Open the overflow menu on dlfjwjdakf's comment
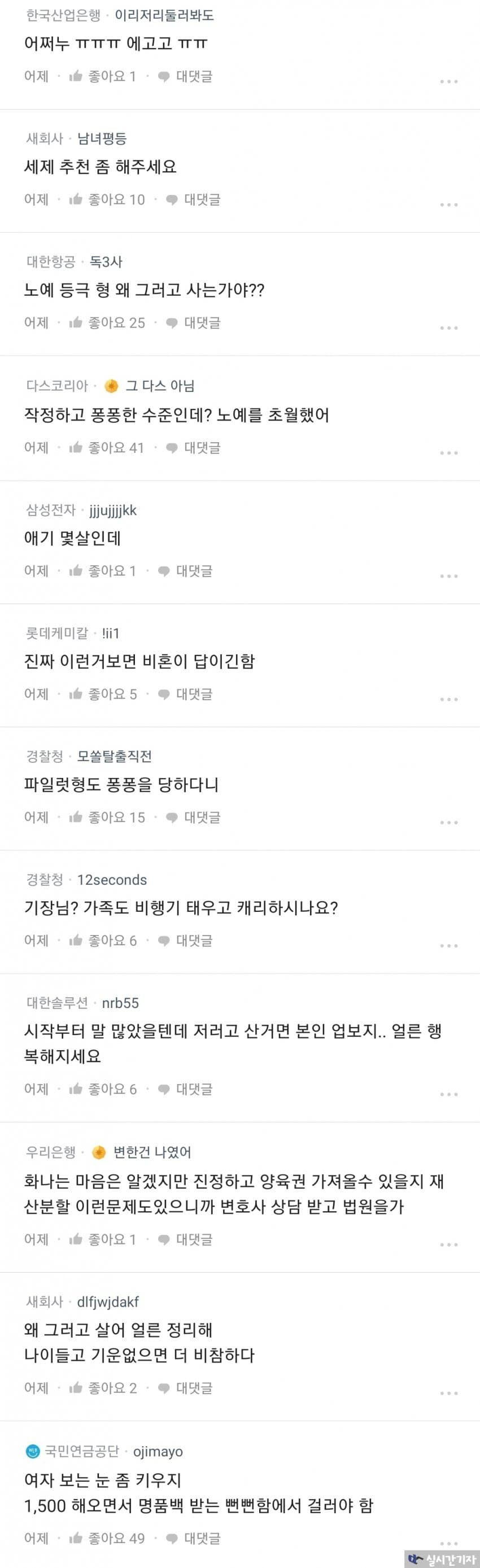The image size is (480, 1568). (448, 1393)
